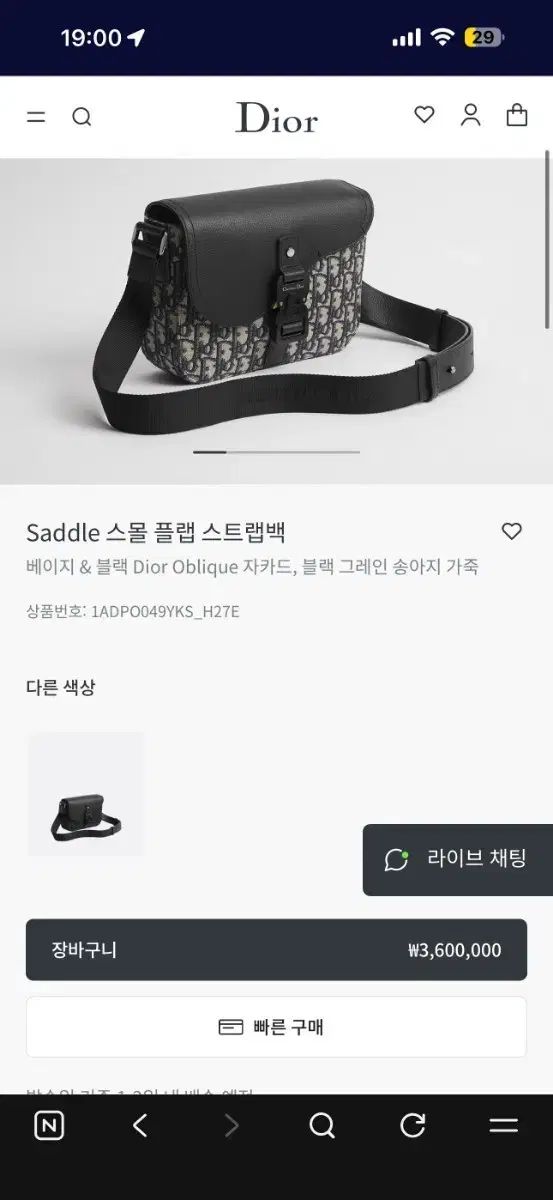The height and width of the screenshot is (1200, 553).
Task: Add Saddle bag to wishlist
Action: (511, 532)
